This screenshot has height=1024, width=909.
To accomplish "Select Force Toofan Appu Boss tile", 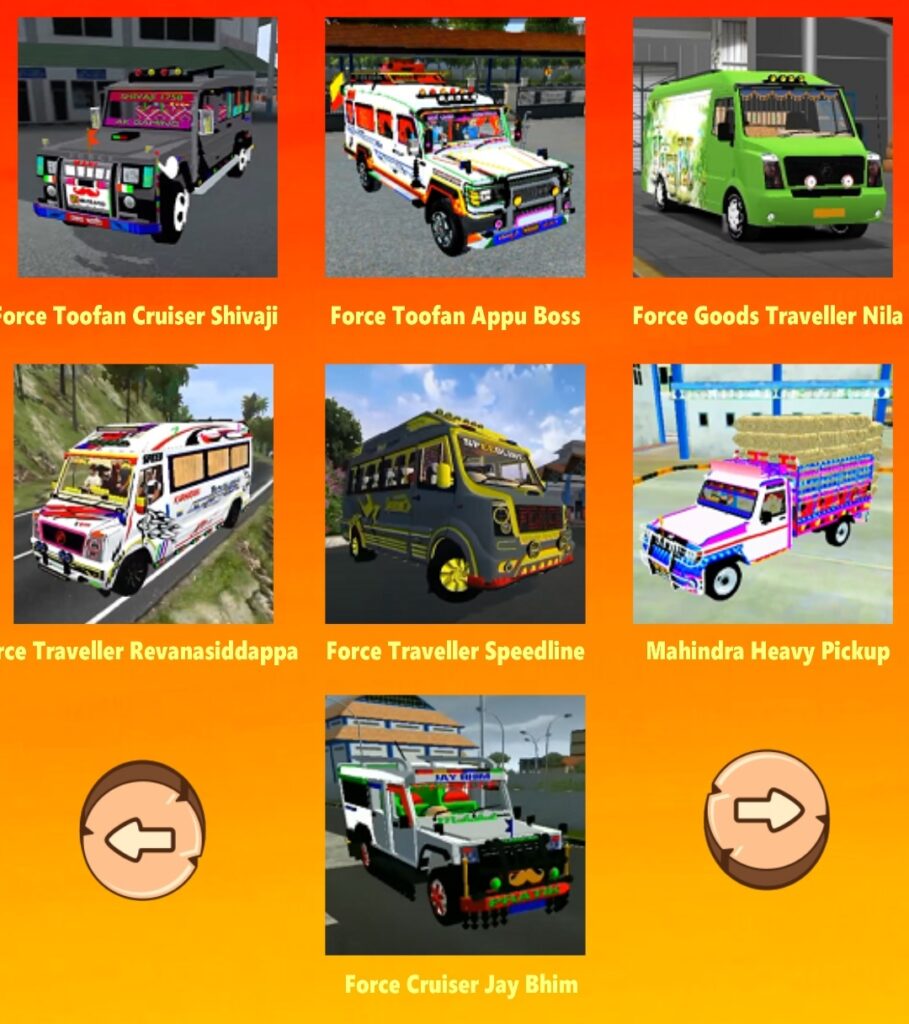I will 455,147.
